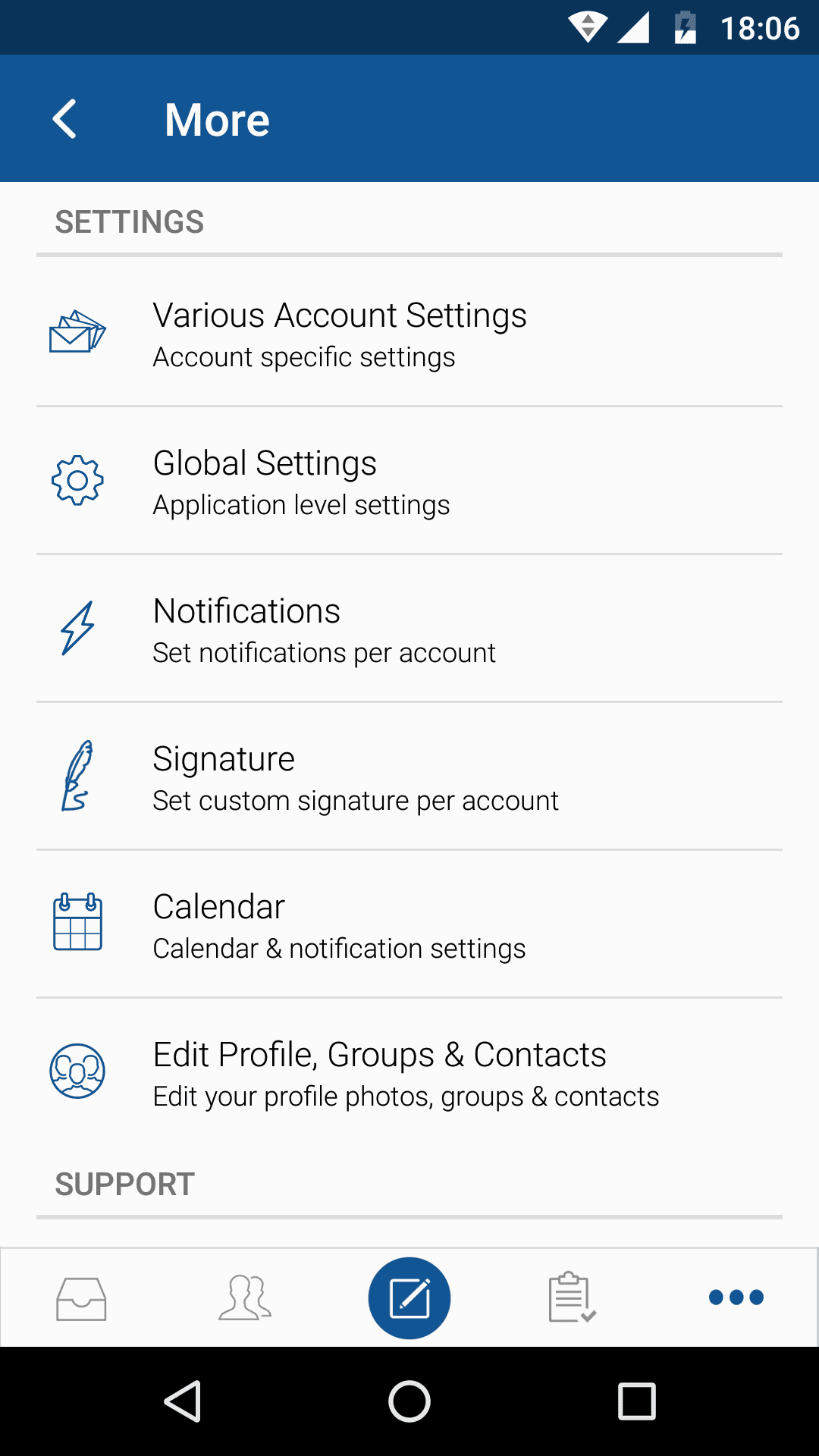Open Notifications settings
Screen dimensions: 819x1456
(409, 629)
